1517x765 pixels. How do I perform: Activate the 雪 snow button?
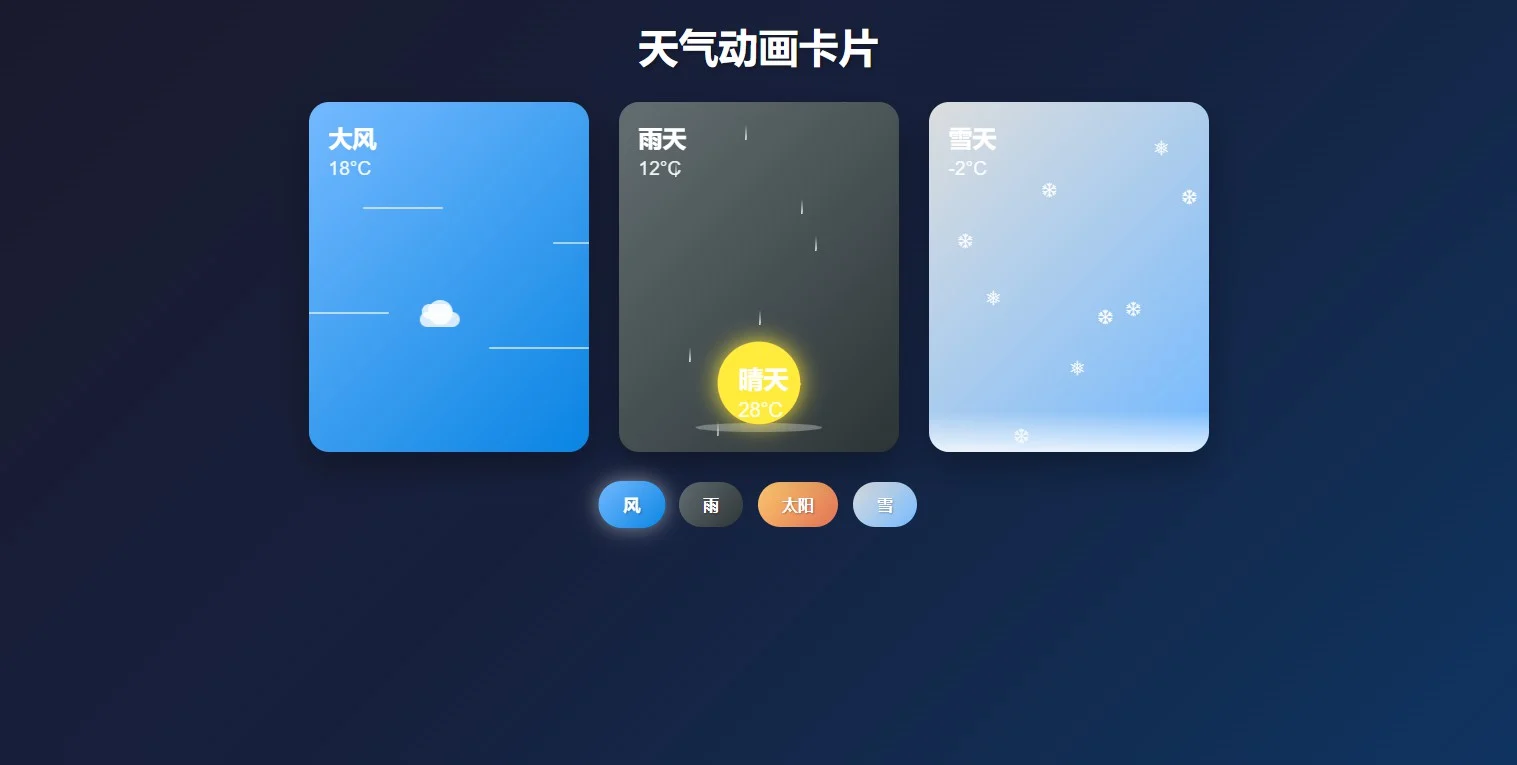884,505
